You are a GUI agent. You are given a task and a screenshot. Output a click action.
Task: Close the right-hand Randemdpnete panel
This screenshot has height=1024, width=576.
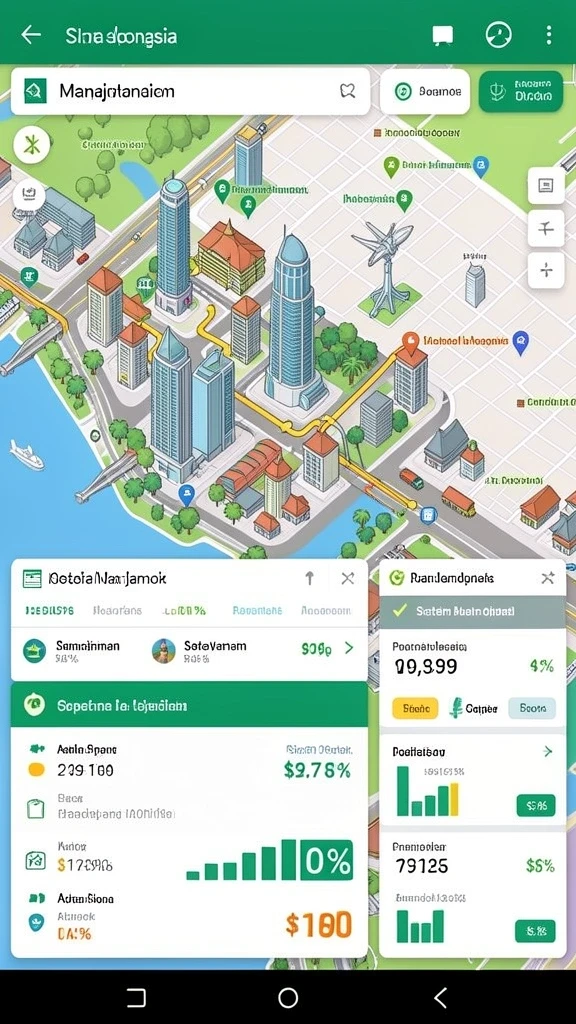coord(547,577)
